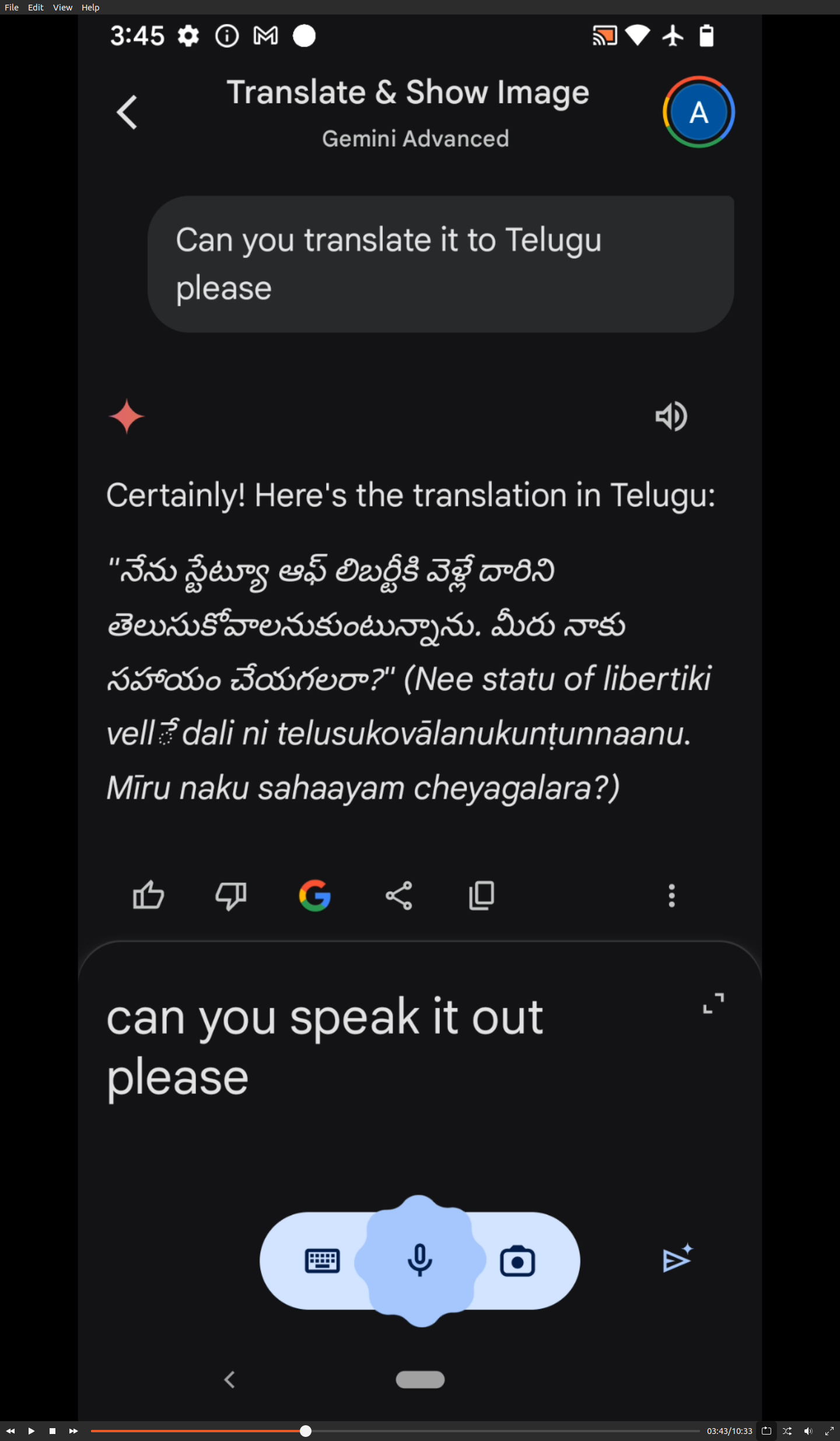Toggle the repeat/loop button
This screenshot has height=1441, width=840.
coord(766,1431)
